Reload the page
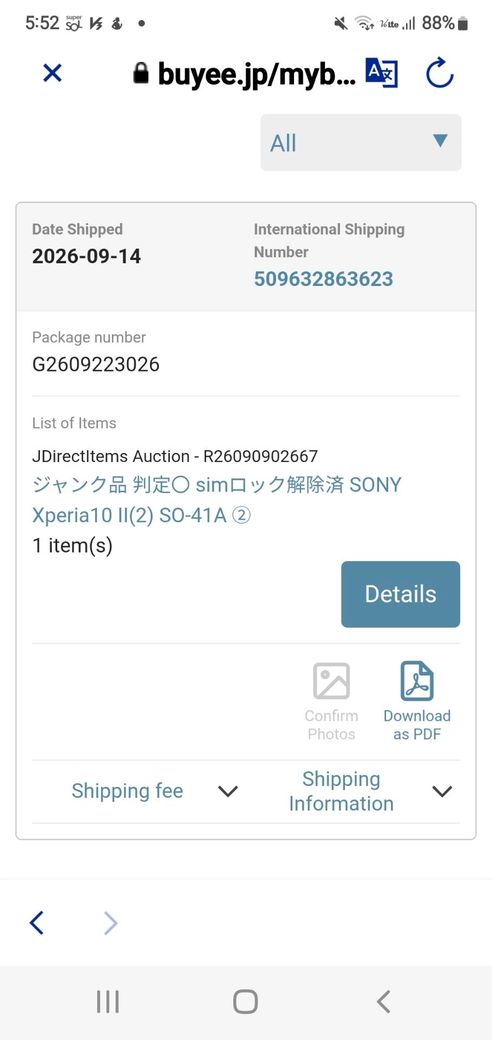Image resolution: width=492 pixels, height=1040 pixels. tap(440, 73)
